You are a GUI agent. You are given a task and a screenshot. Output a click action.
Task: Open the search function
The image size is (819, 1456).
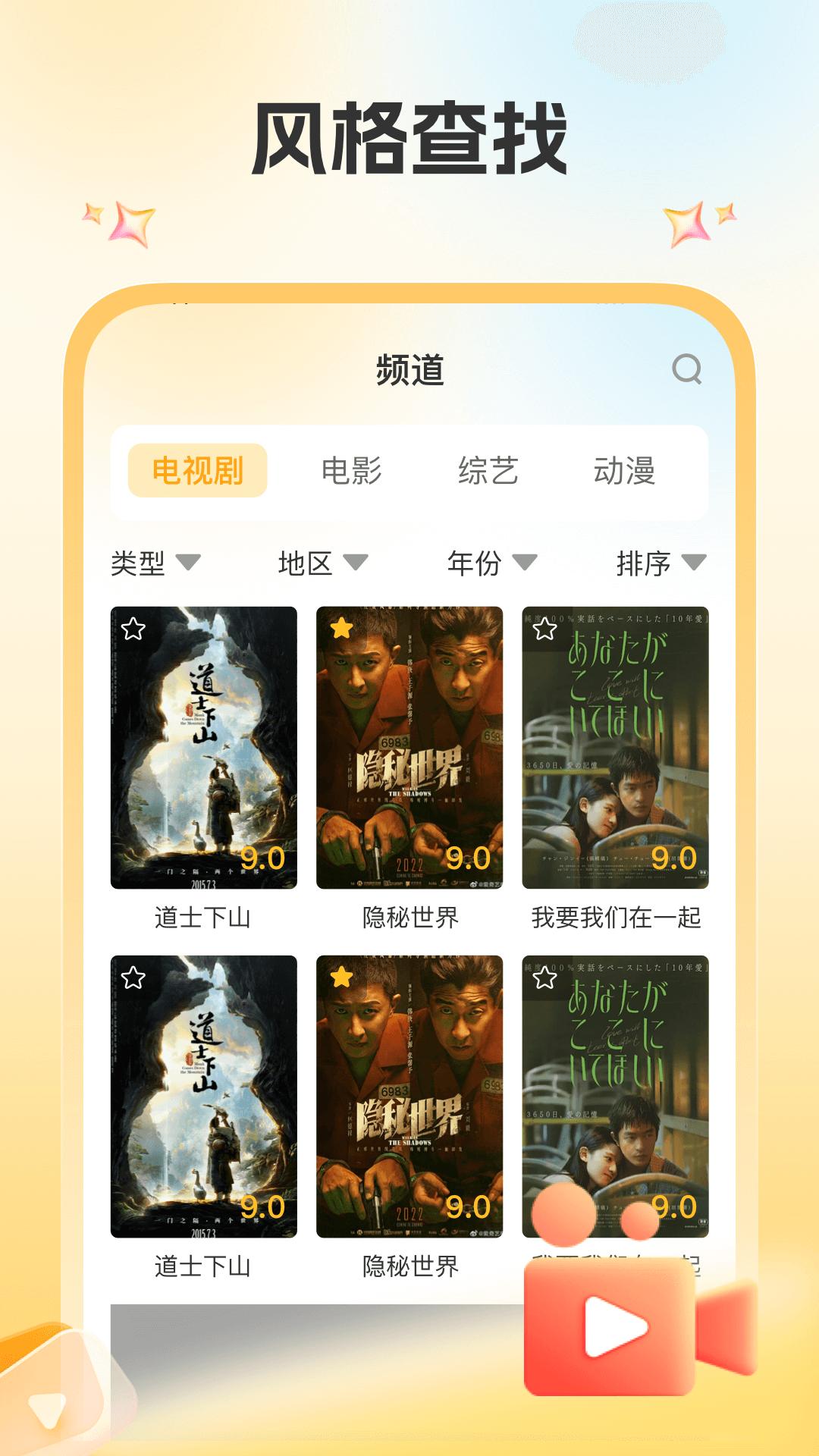[687, 369]
